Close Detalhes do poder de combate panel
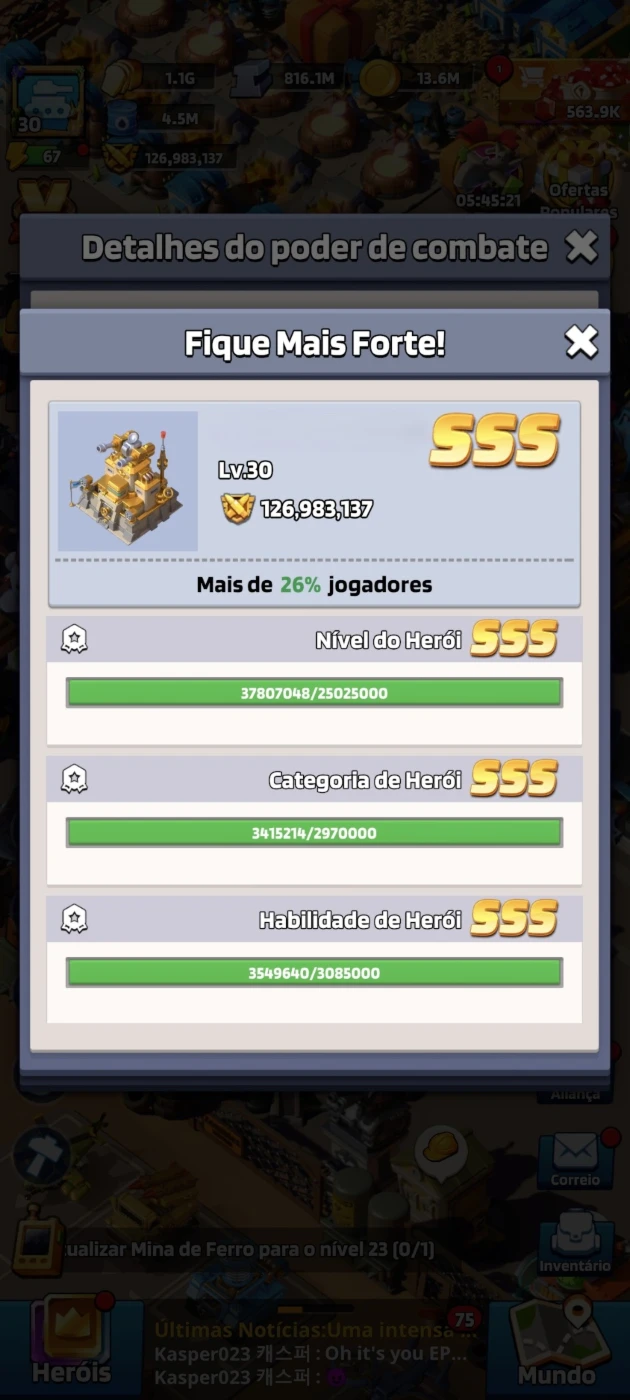 click(x=581, y=246)
